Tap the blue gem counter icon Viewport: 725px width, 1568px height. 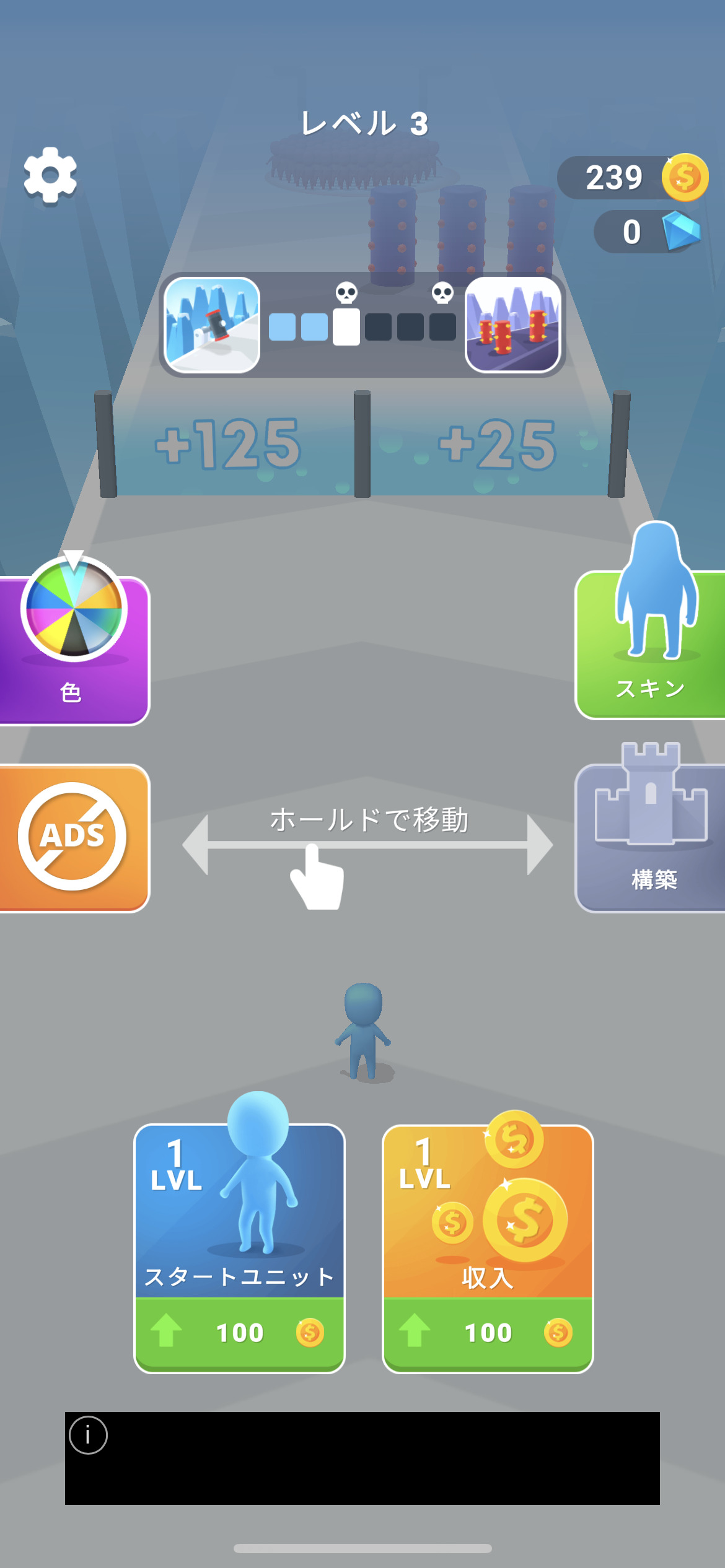[x=680, y=232]
